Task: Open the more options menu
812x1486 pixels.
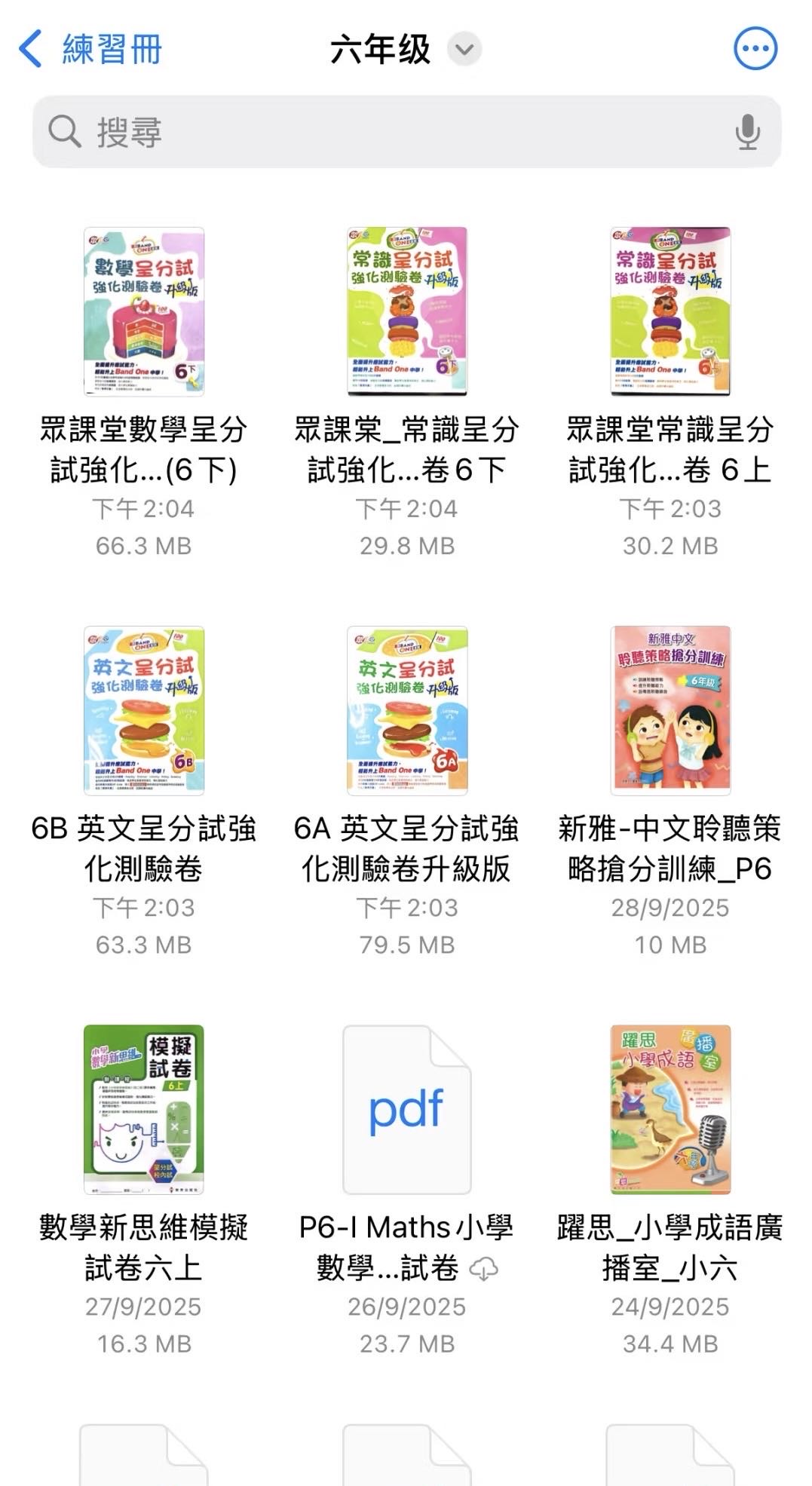Action: tap(755, 49)
